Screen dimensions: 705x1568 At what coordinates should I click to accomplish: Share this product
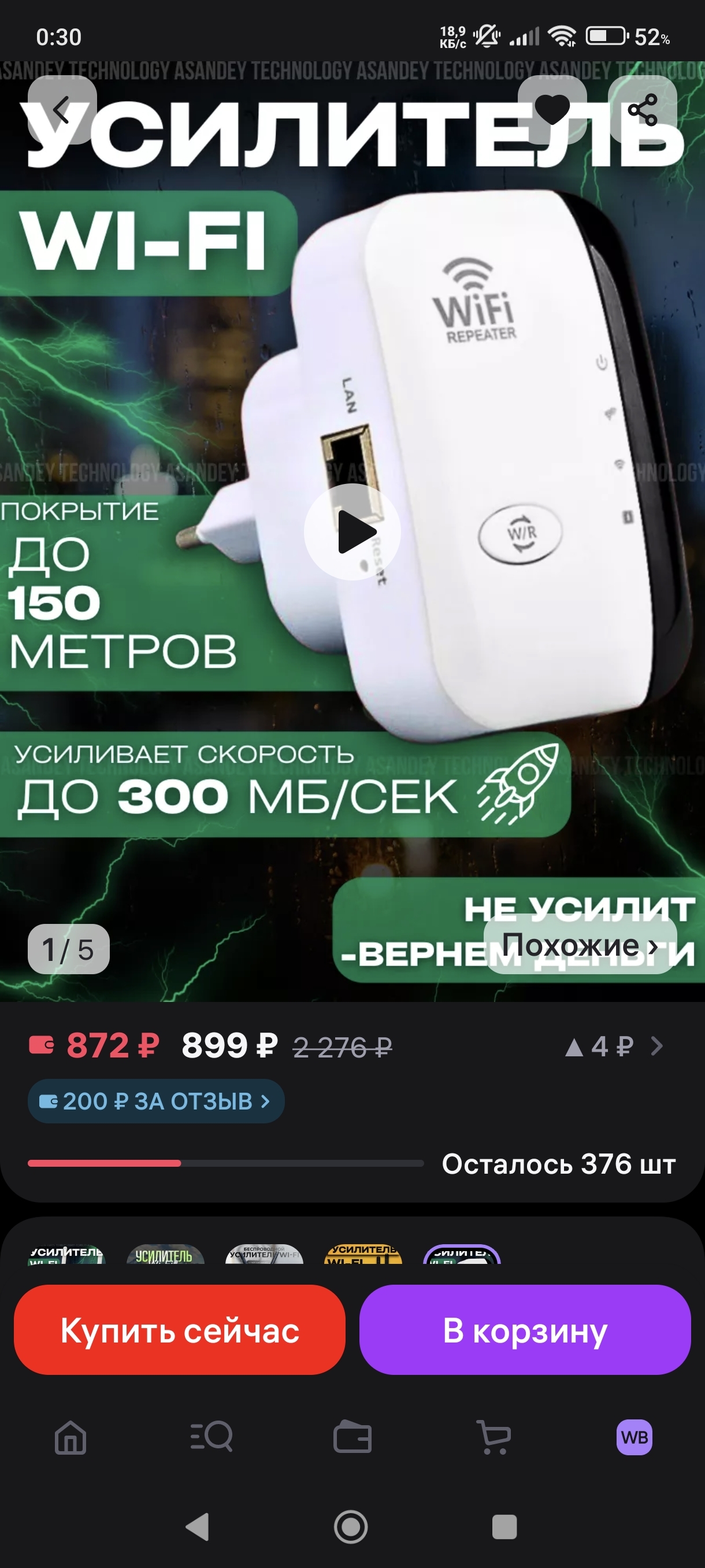tap(643, 110)
